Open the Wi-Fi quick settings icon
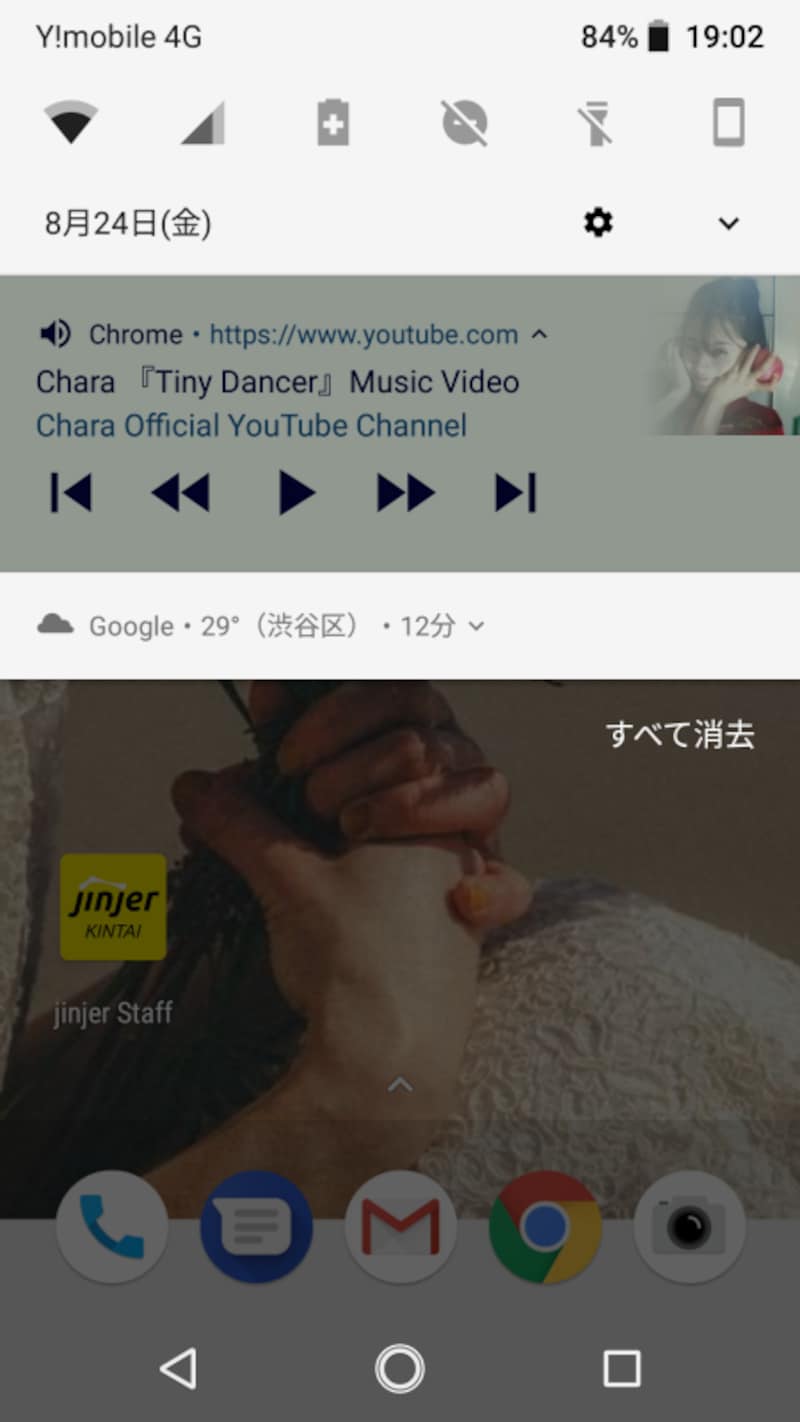 point(69,120)
